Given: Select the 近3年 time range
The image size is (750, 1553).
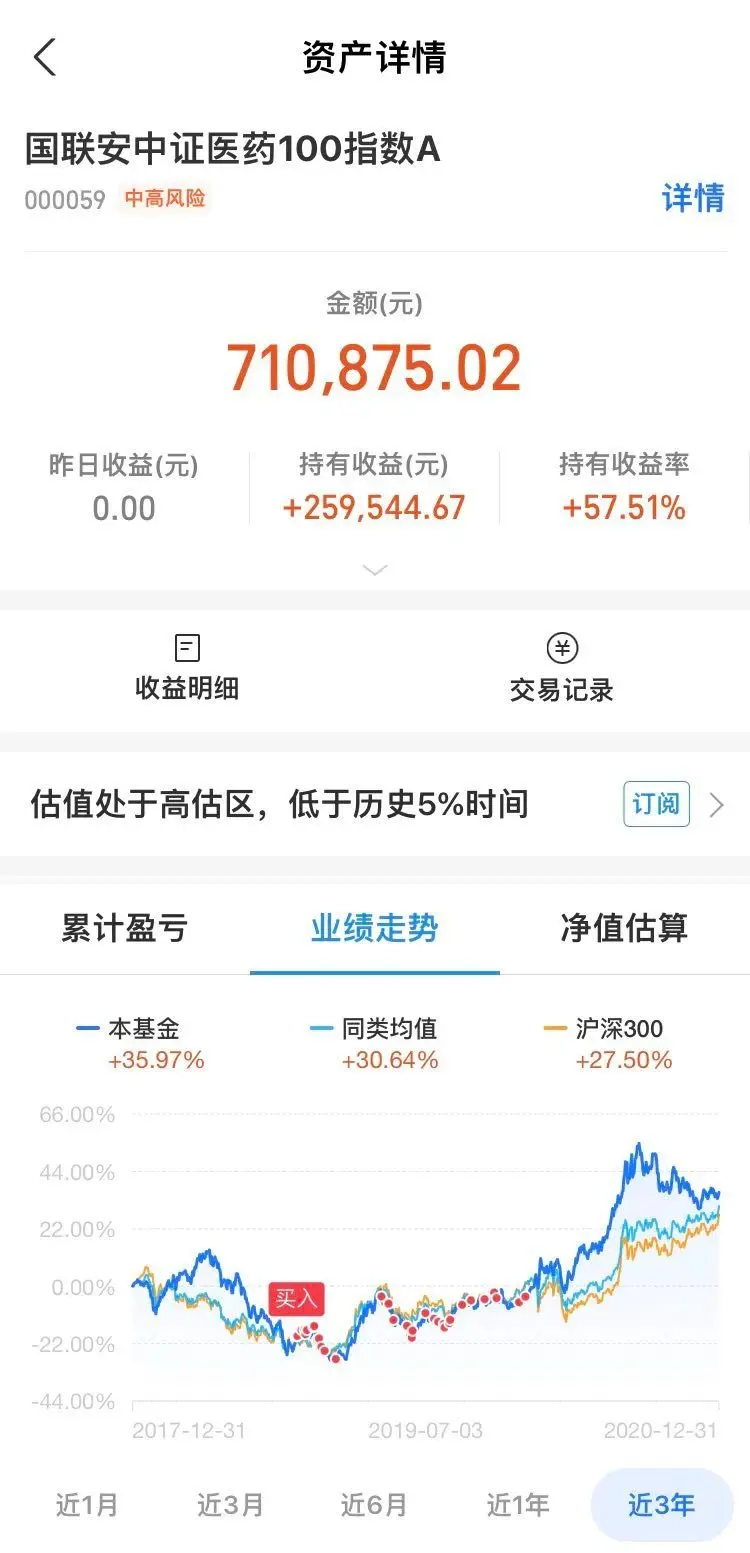Looking at the screenshot, I should (x=661, y=1504).
